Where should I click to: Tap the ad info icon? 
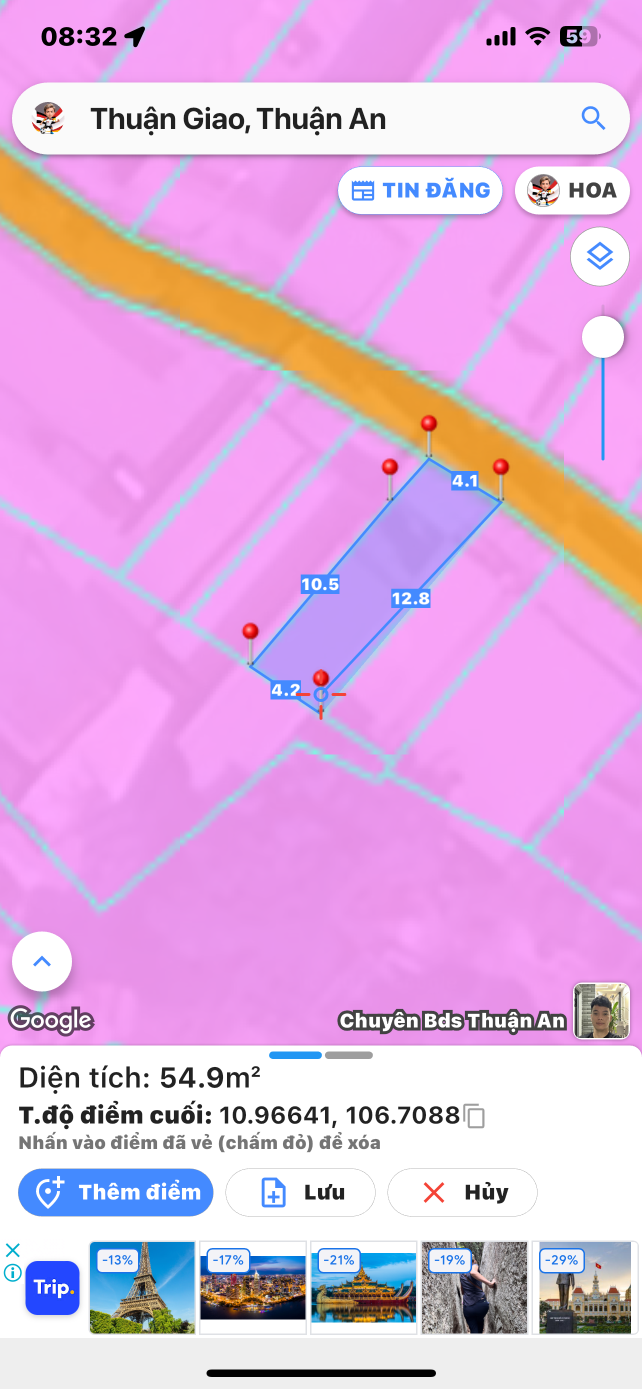pyautogui.click(x=13, y=1273)
